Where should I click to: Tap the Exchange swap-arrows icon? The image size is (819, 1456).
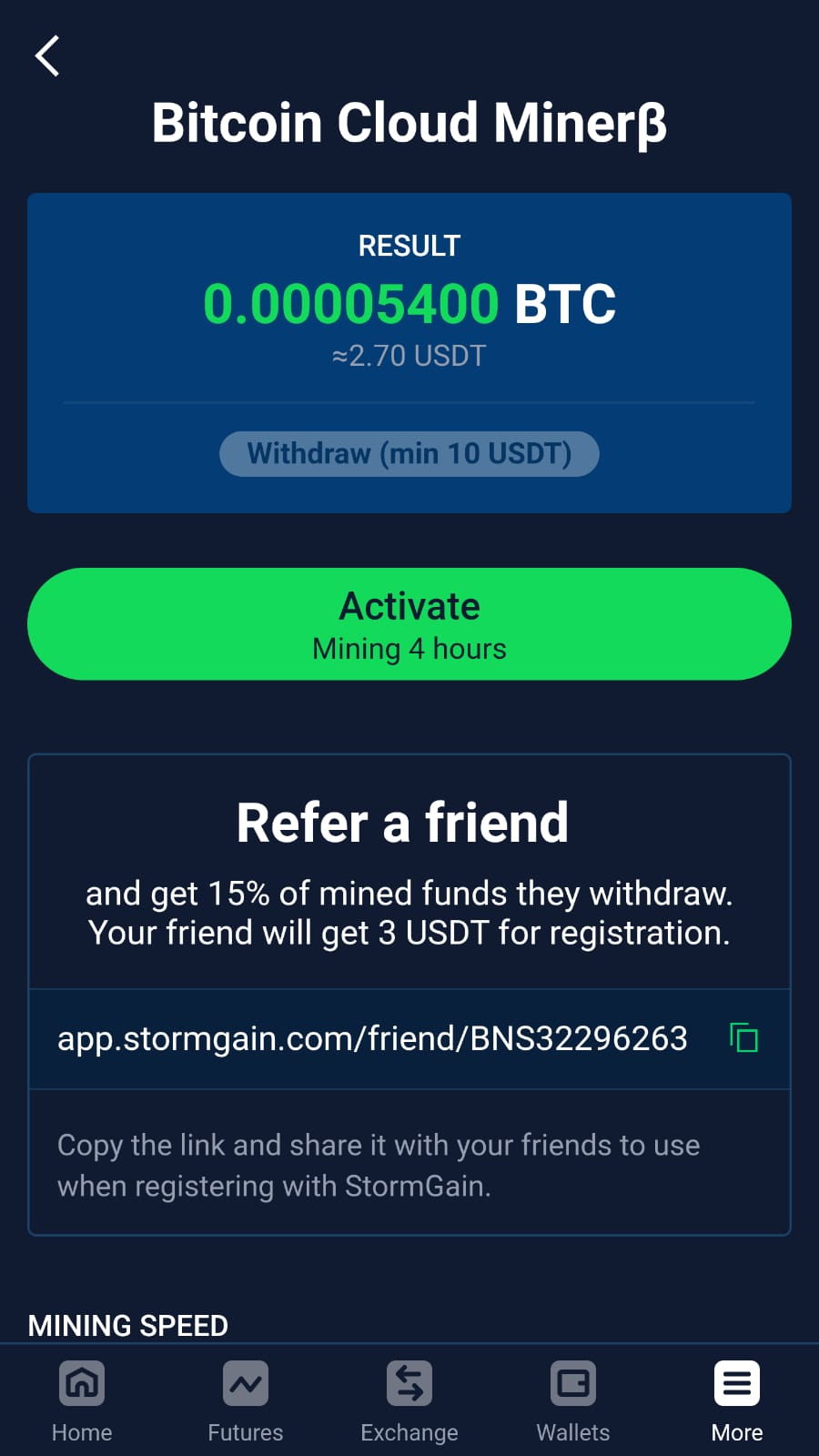click(x=409, y=1383)
